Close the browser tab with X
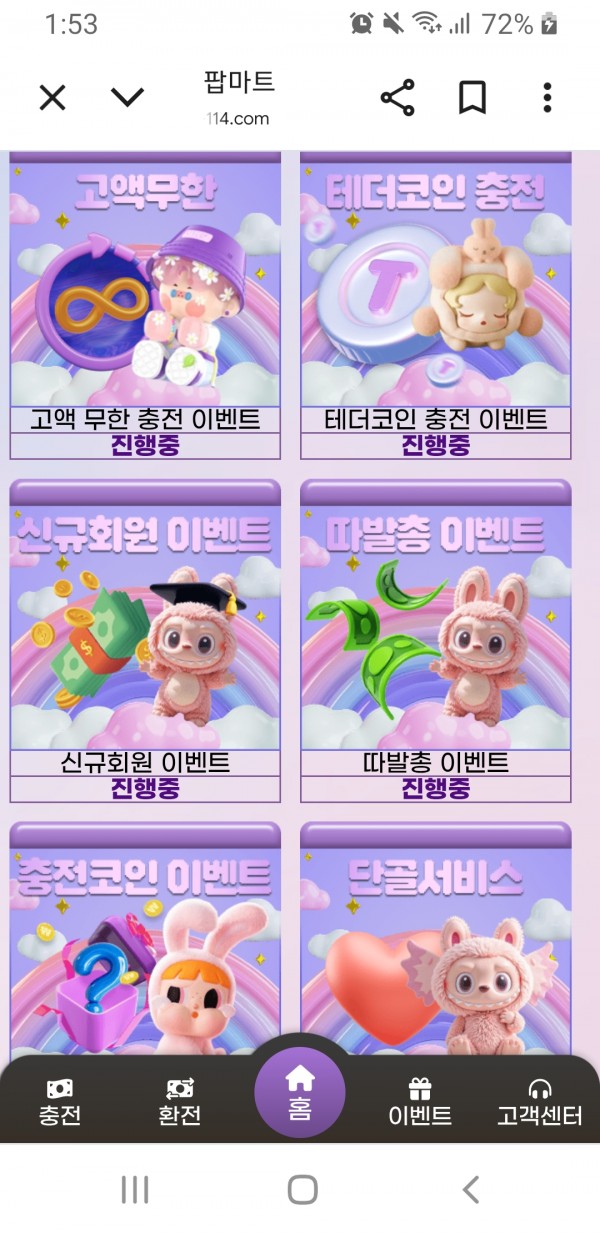The width and height of the screenshot is (600, 1233). point(52,97)
